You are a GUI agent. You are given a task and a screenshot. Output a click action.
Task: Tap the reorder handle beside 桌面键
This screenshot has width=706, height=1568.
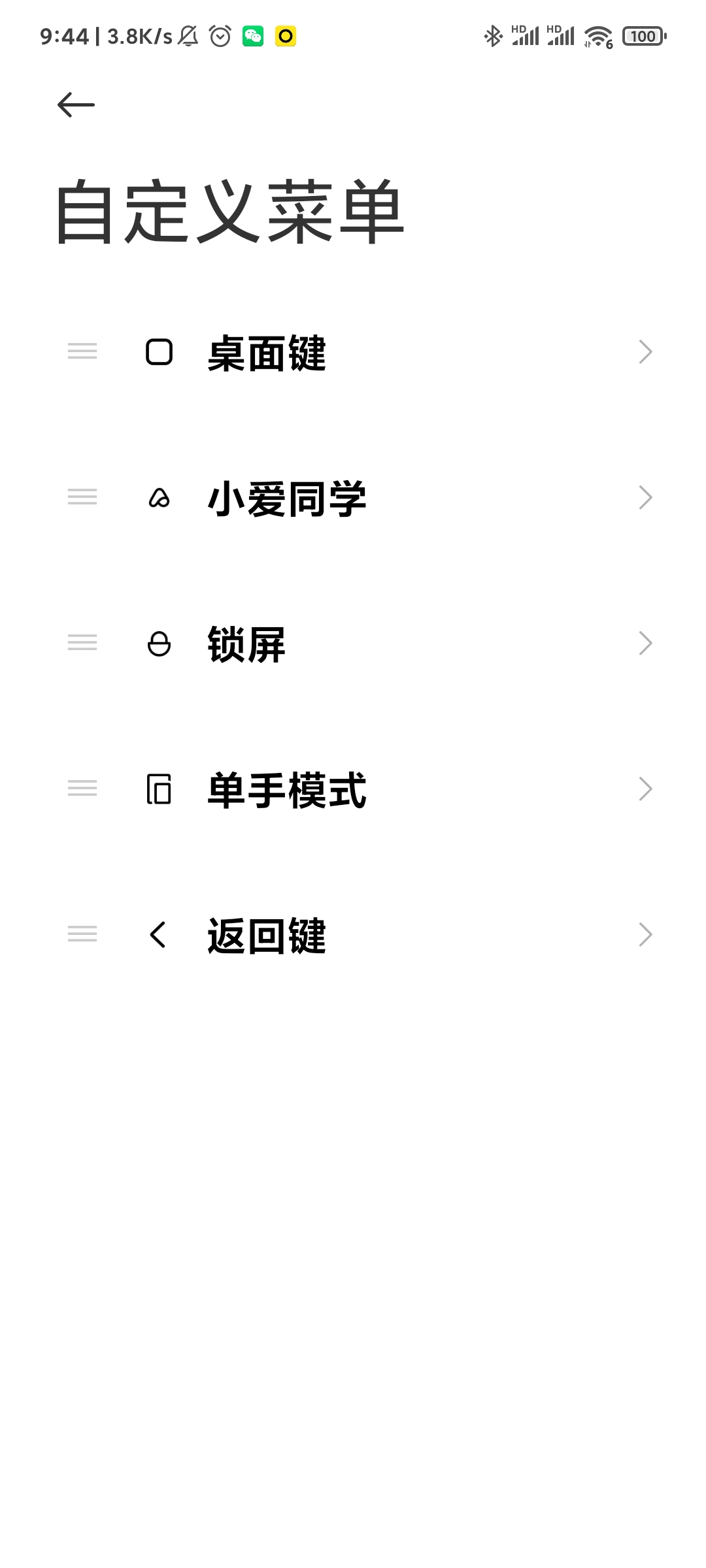(x=82, y=351)
